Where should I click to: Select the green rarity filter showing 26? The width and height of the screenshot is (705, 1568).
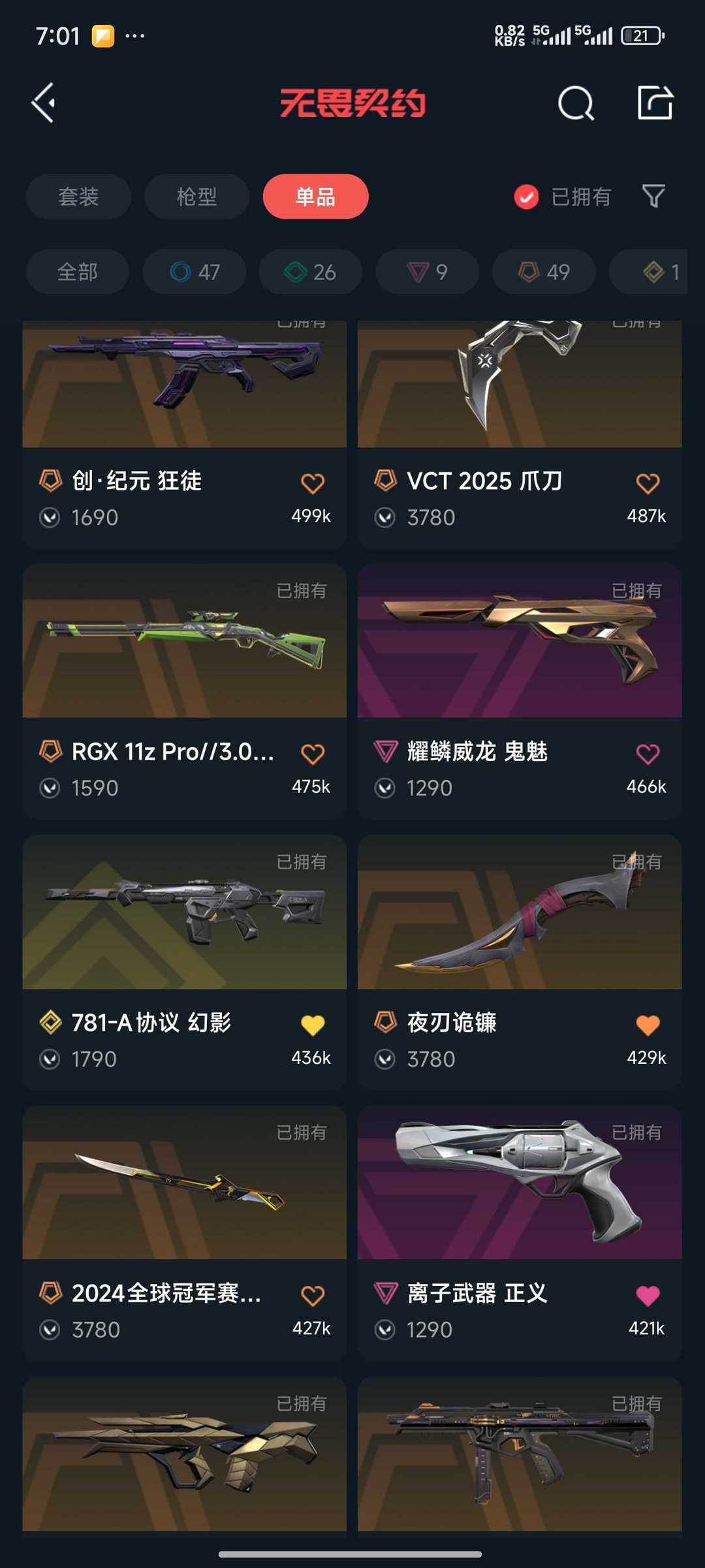(310, 272)
